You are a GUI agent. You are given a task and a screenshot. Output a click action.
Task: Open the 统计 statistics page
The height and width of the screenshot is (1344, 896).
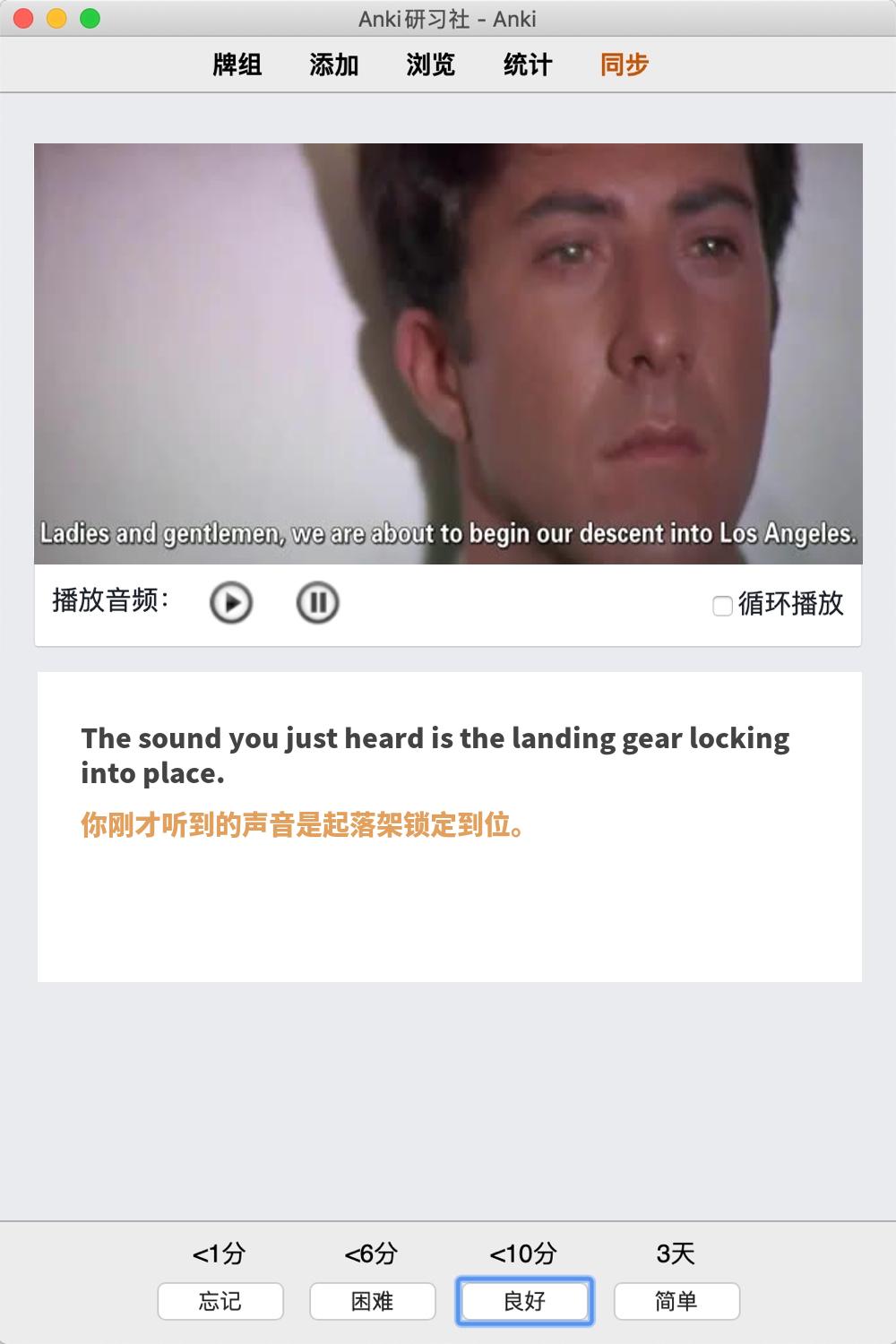tap(528, 65)
